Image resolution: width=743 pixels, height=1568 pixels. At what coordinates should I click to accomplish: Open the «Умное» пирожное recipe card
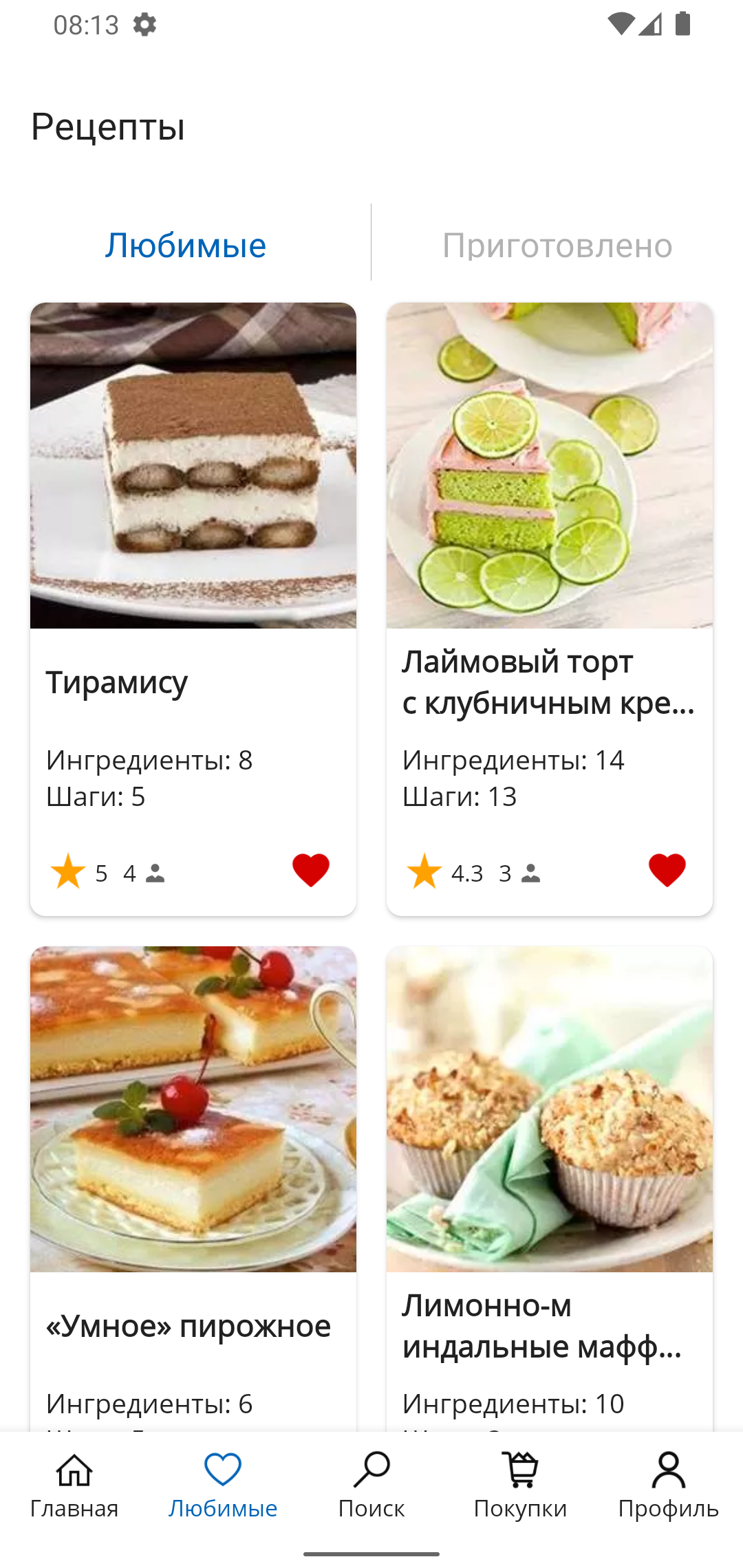click(193, 1188)
